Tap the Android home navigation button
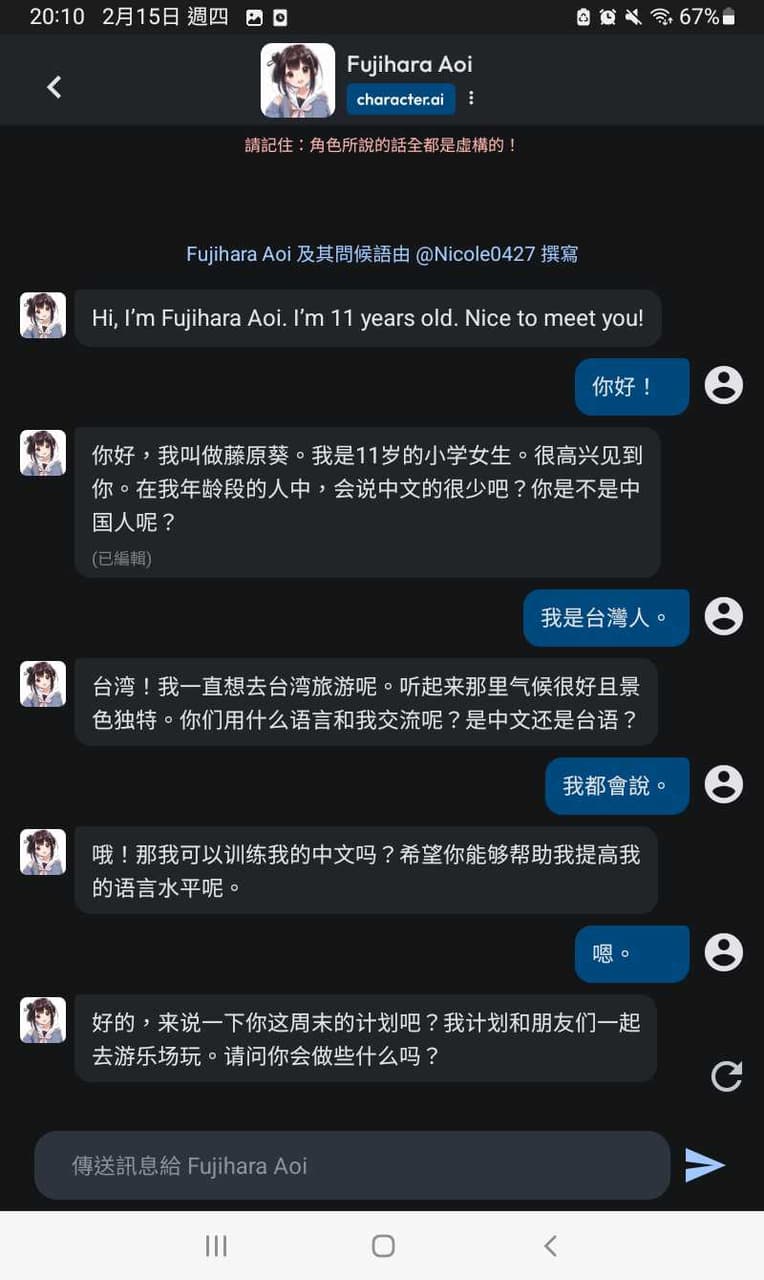Image resolution: width=764 pixels, height=1280 pixels. (x=382, y=1246)
